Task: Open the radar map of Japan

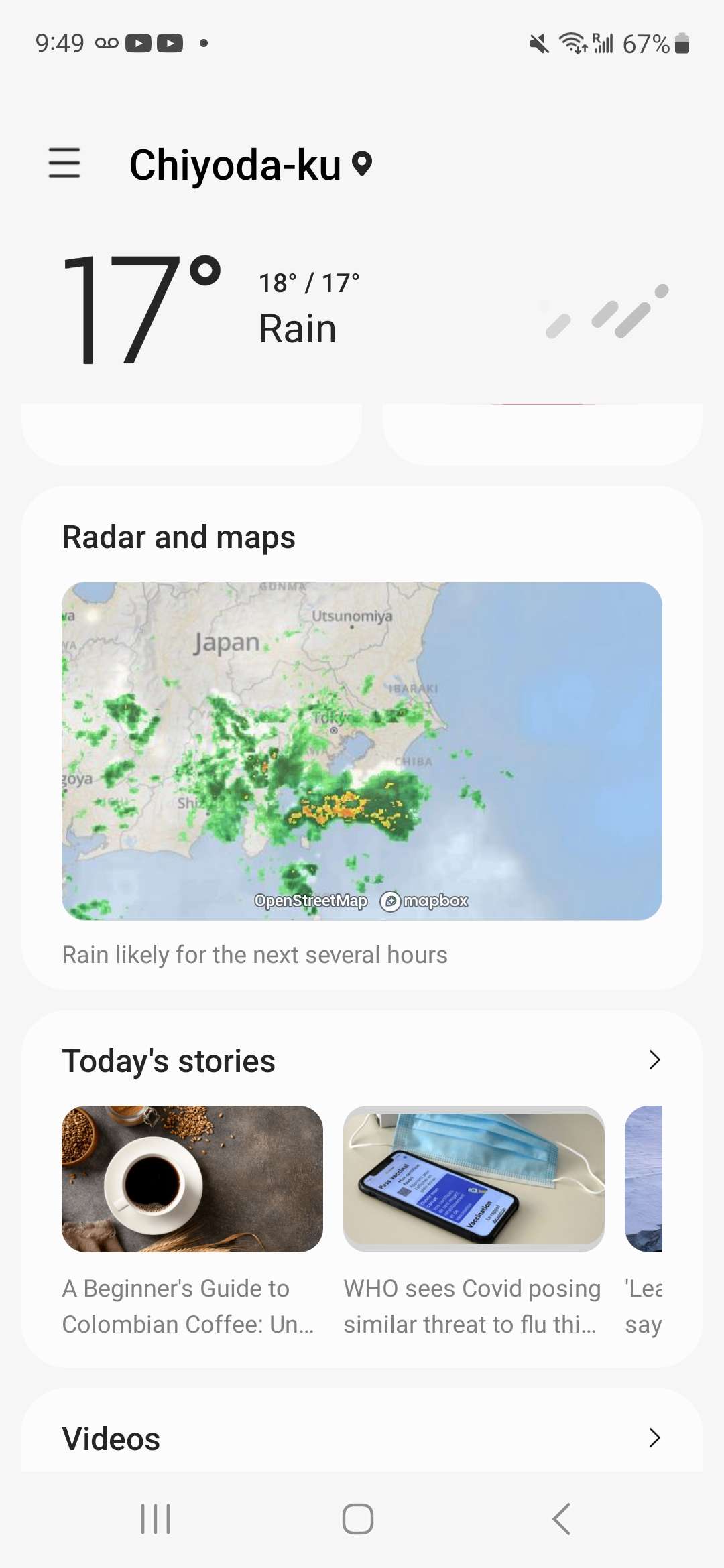Action: point(362,750)
